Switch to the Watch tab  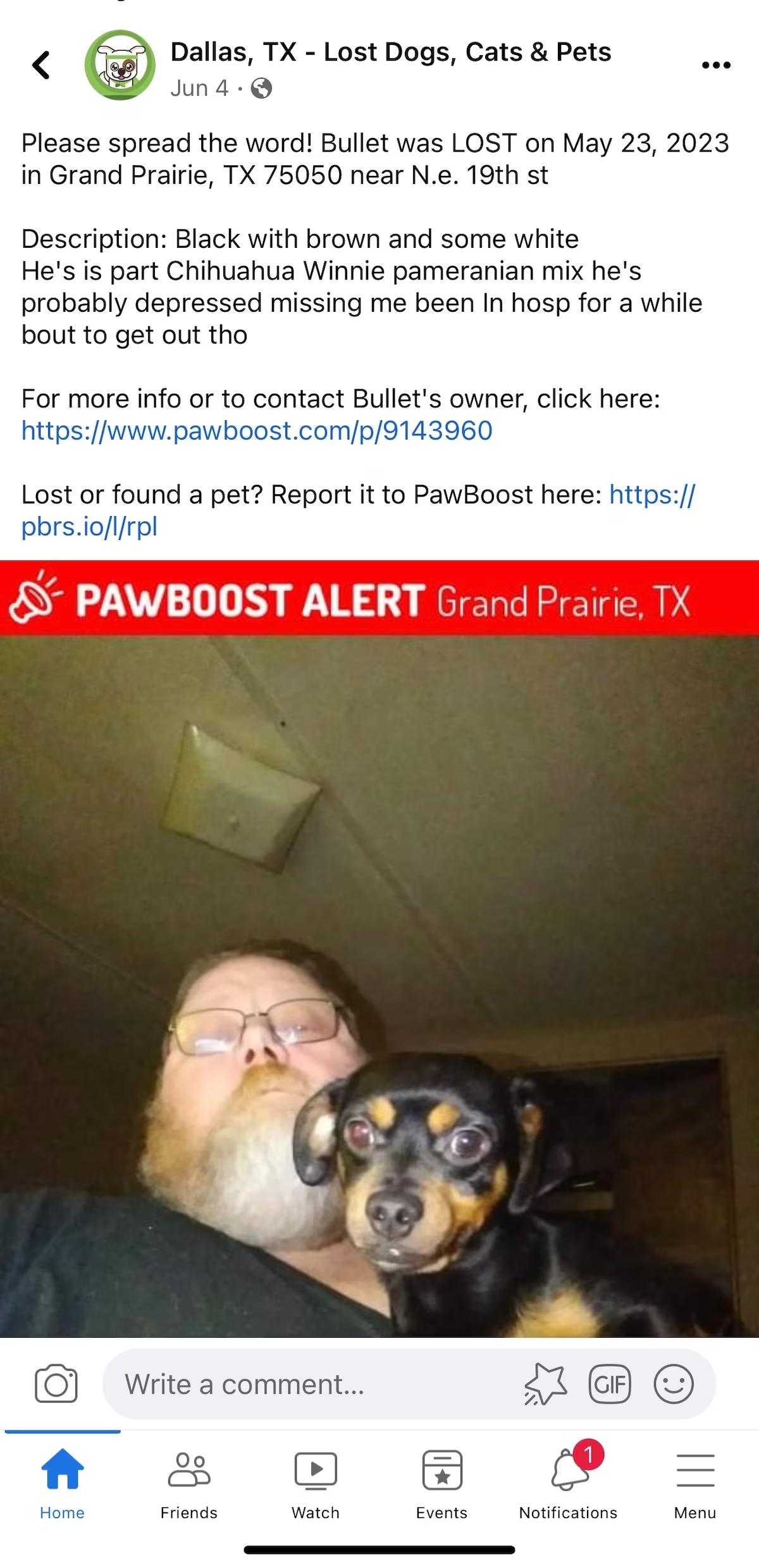pyautogui.click(x=316, y=1483)
